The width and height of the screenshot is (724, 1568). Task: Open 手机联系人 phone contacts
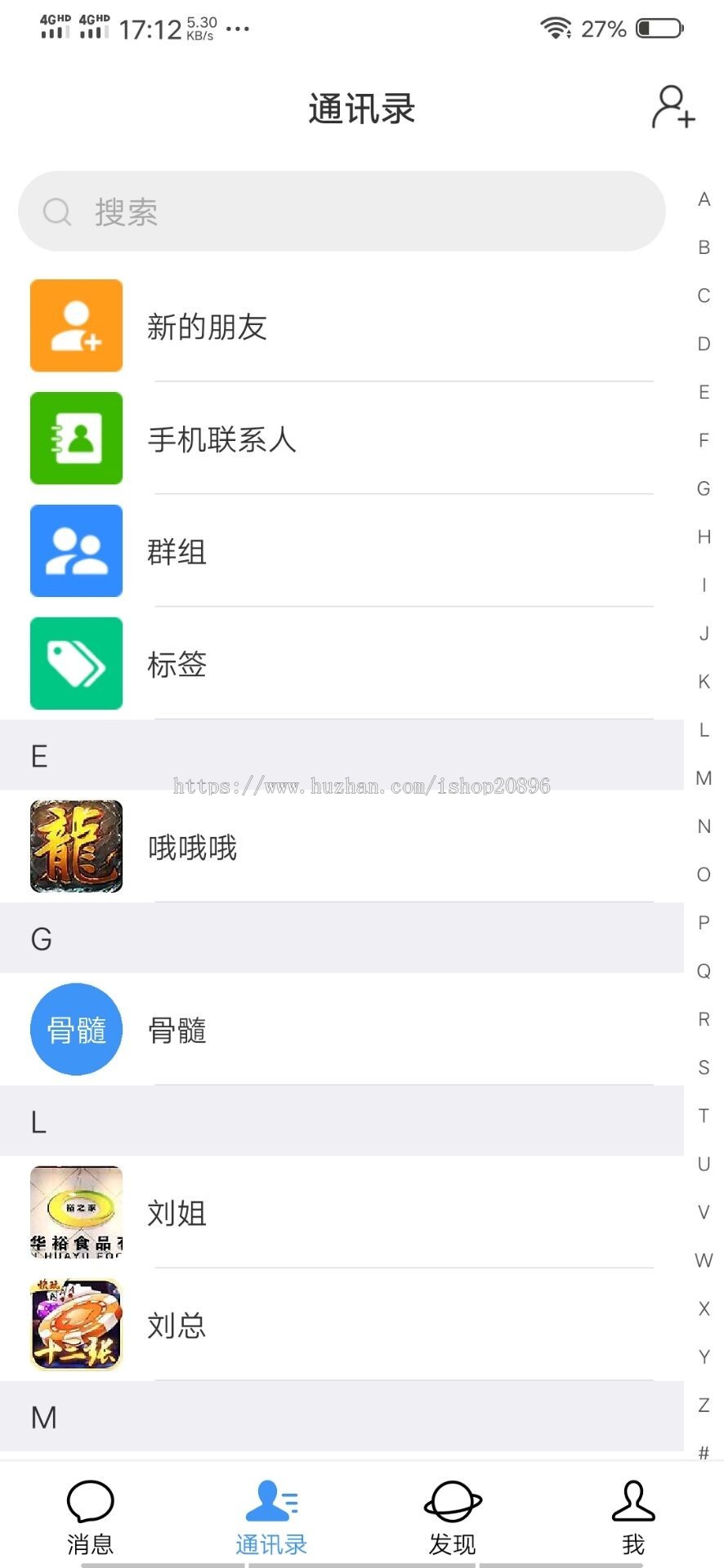pos(342,439)
